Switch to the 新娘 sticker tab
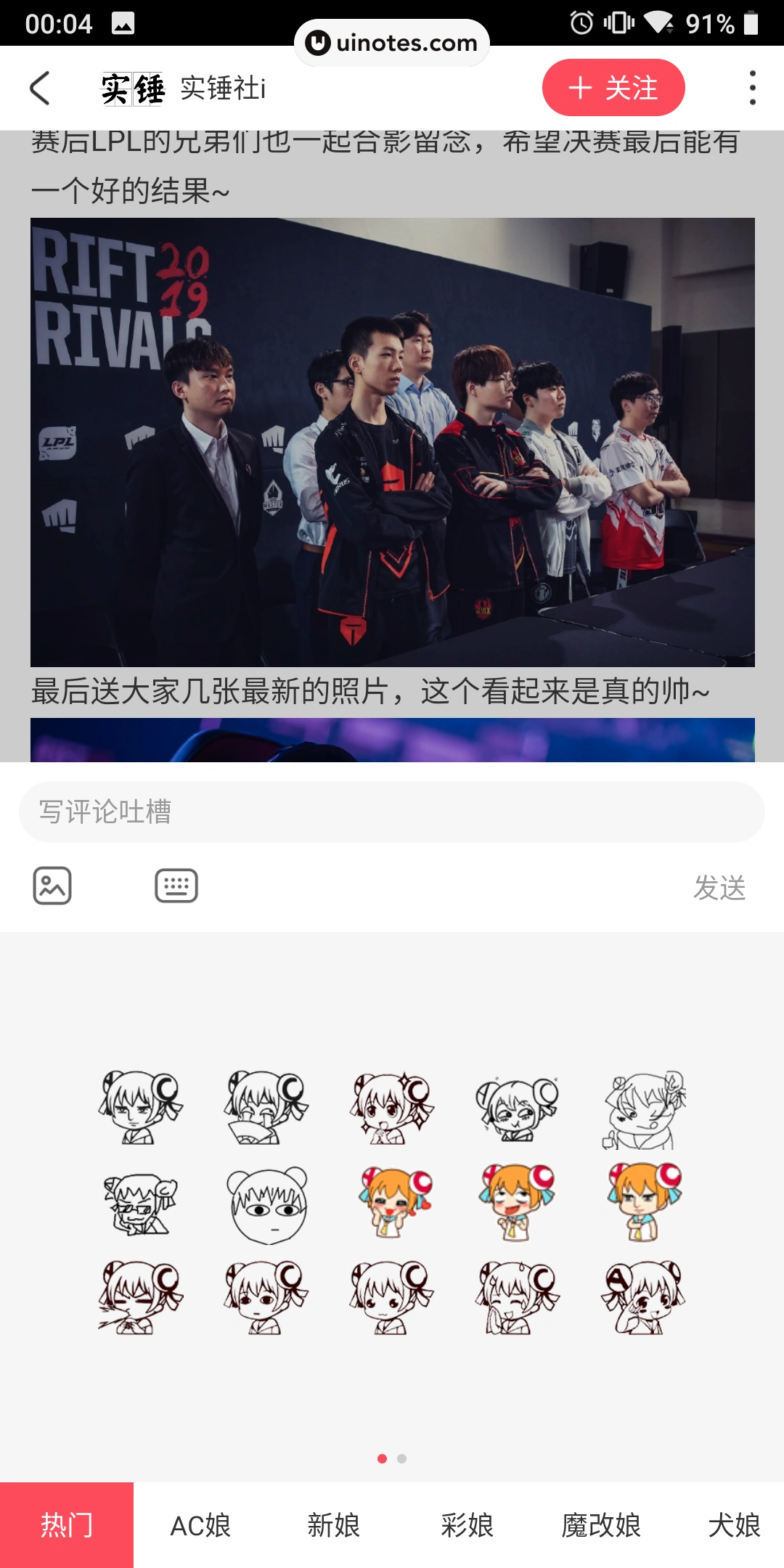This screenshot has width=784, height=1568. click(334, 1525)
